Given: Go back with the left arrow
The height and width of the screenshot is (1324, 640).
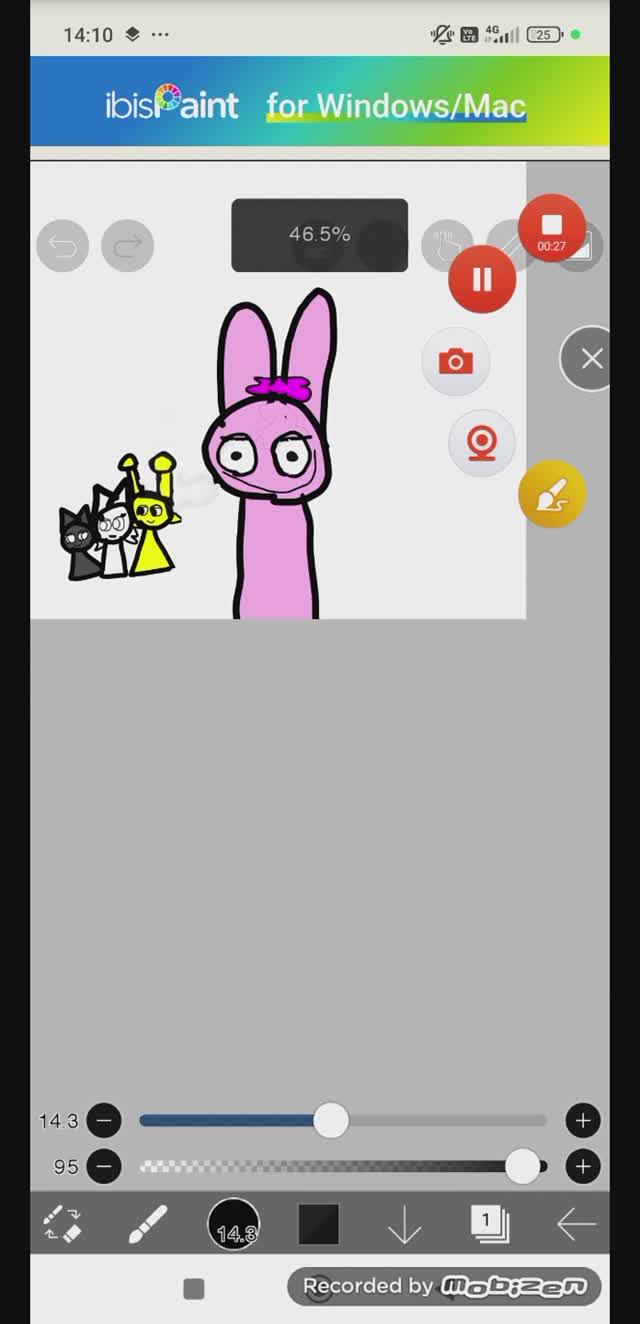Looking at the screenshot, I should (x=576, y=1224).
